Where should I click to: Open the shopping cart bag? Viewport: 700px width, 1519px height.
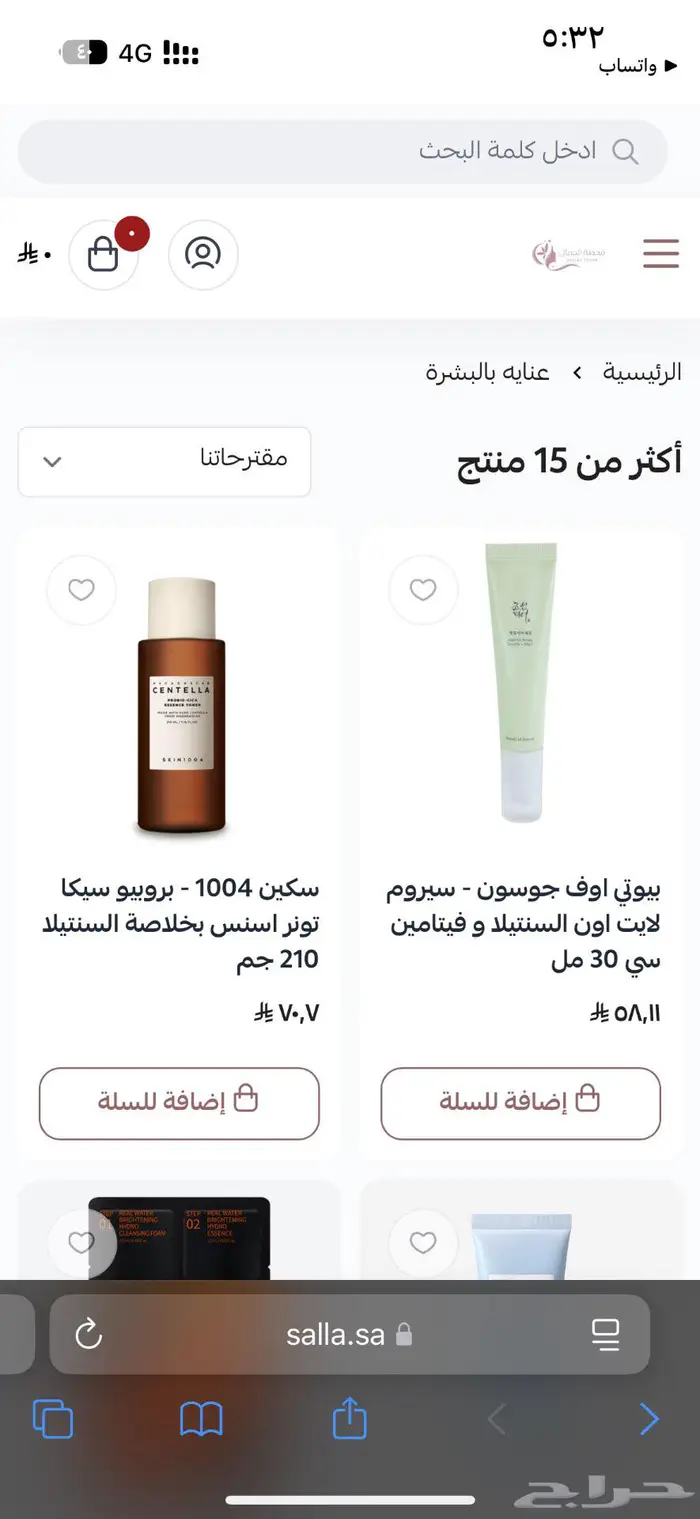(x=104, y=256)
